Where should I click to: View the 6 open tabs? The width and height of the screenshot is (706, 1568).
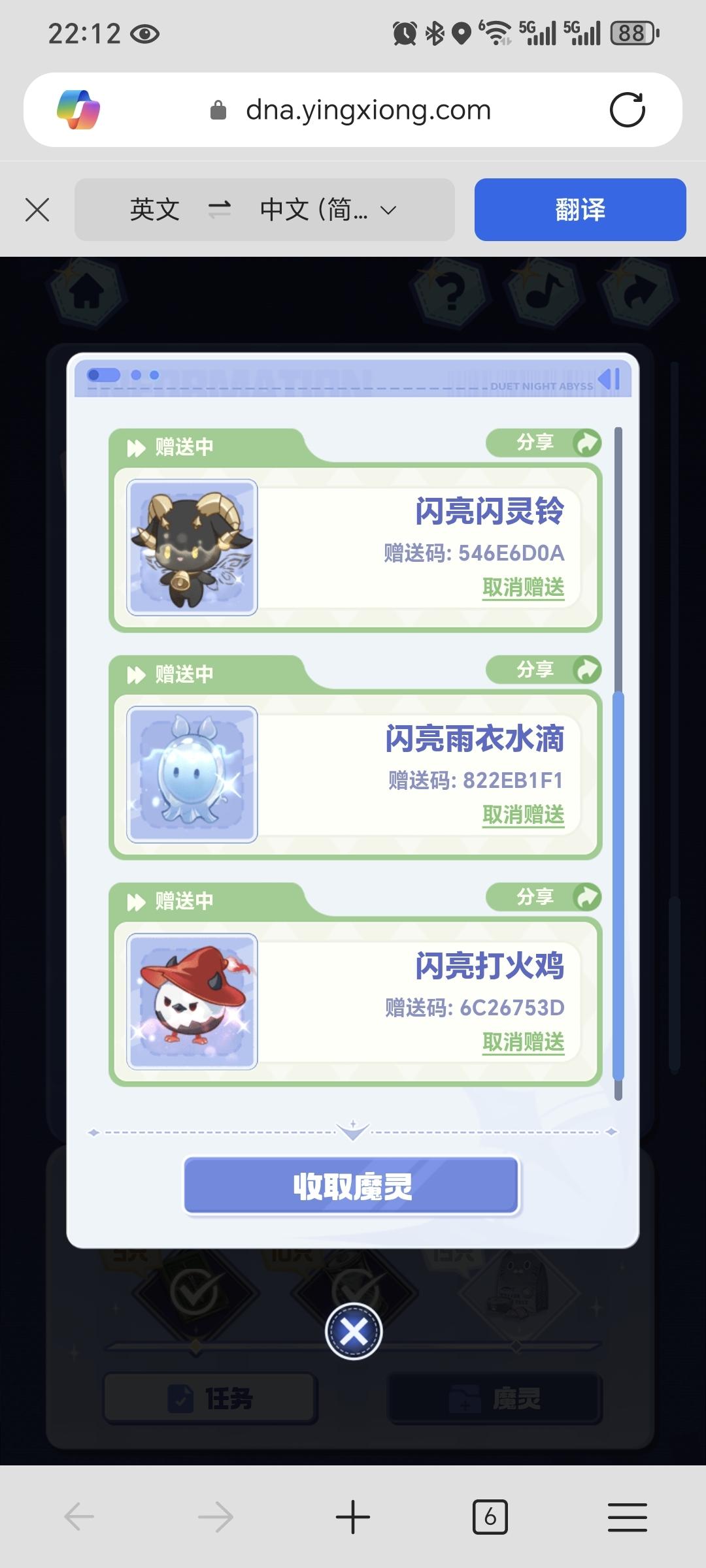pyautogui.click(x=490, y=1517)
